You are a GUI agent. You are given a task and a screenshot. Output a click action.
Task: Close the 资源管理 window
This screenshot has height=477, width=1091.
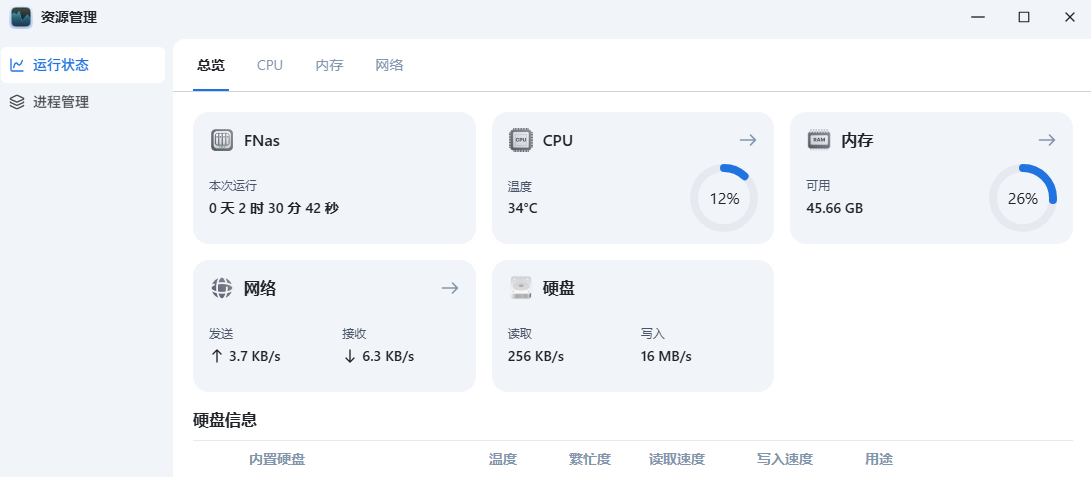click(1069, 17)
